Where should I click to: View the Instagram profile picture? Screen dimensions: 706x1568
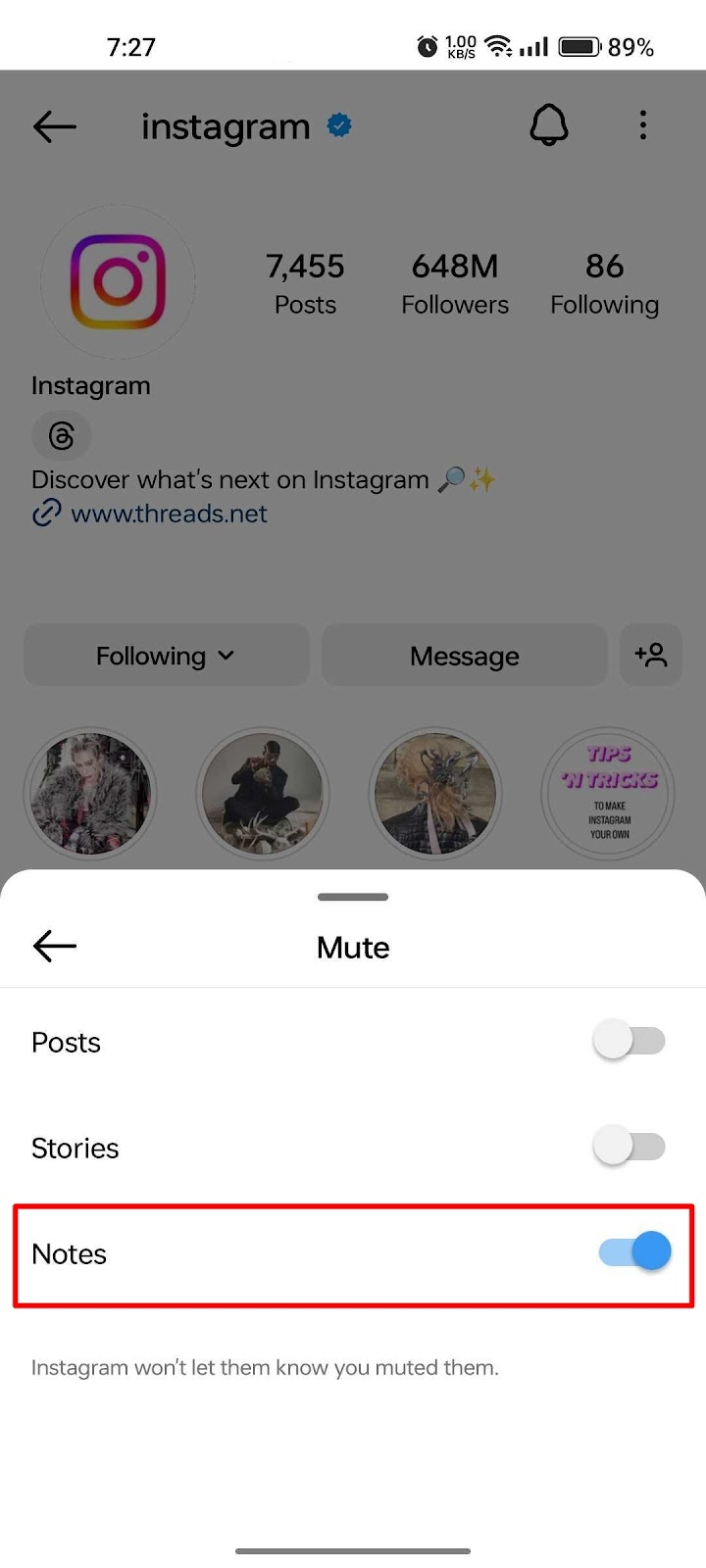tap(118, 282)
